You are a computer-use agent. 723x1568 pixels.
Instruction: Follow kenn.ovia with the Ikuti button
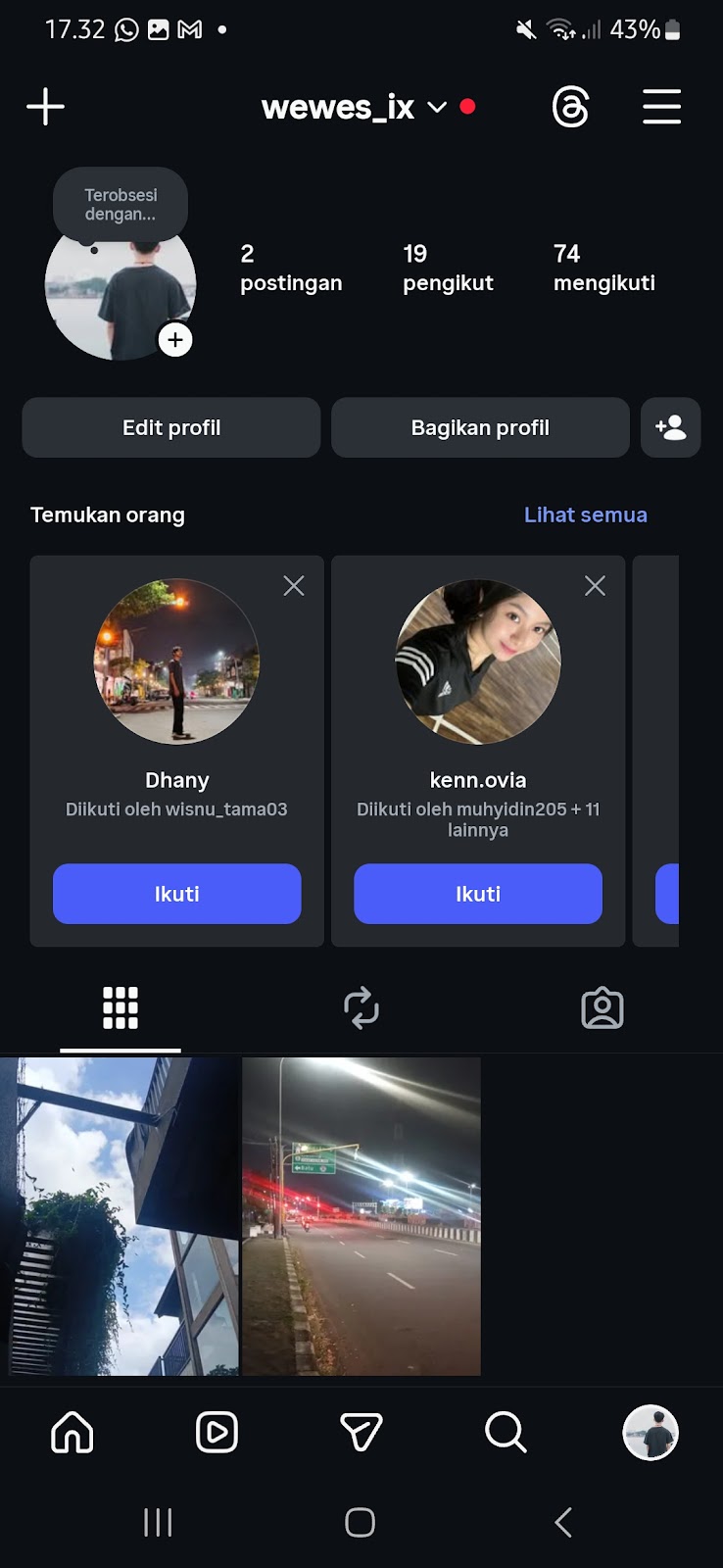click(477, 894)
